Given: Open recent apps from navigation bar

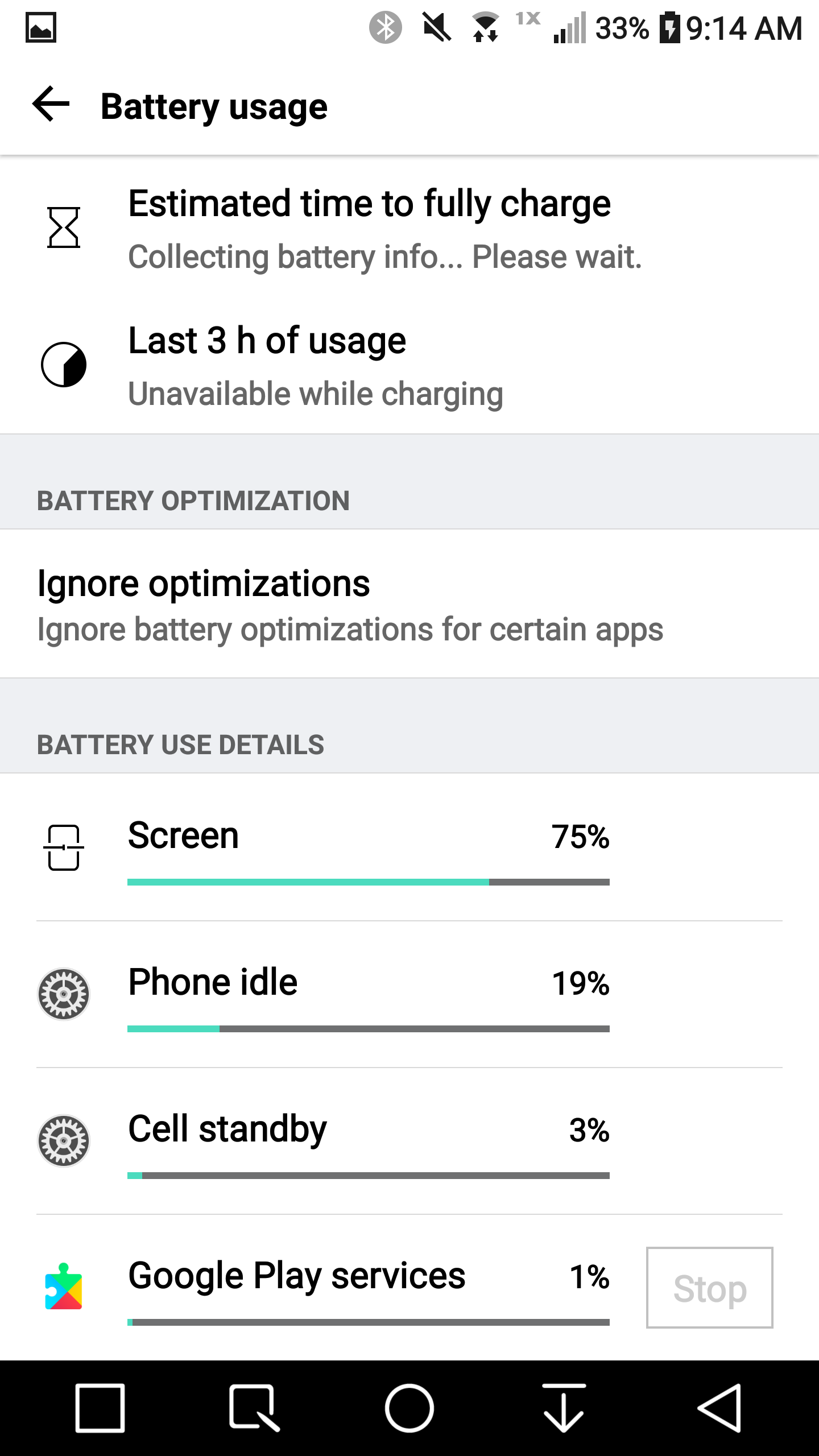Looking at the screenshot, I should click(x=100, y=1408).
